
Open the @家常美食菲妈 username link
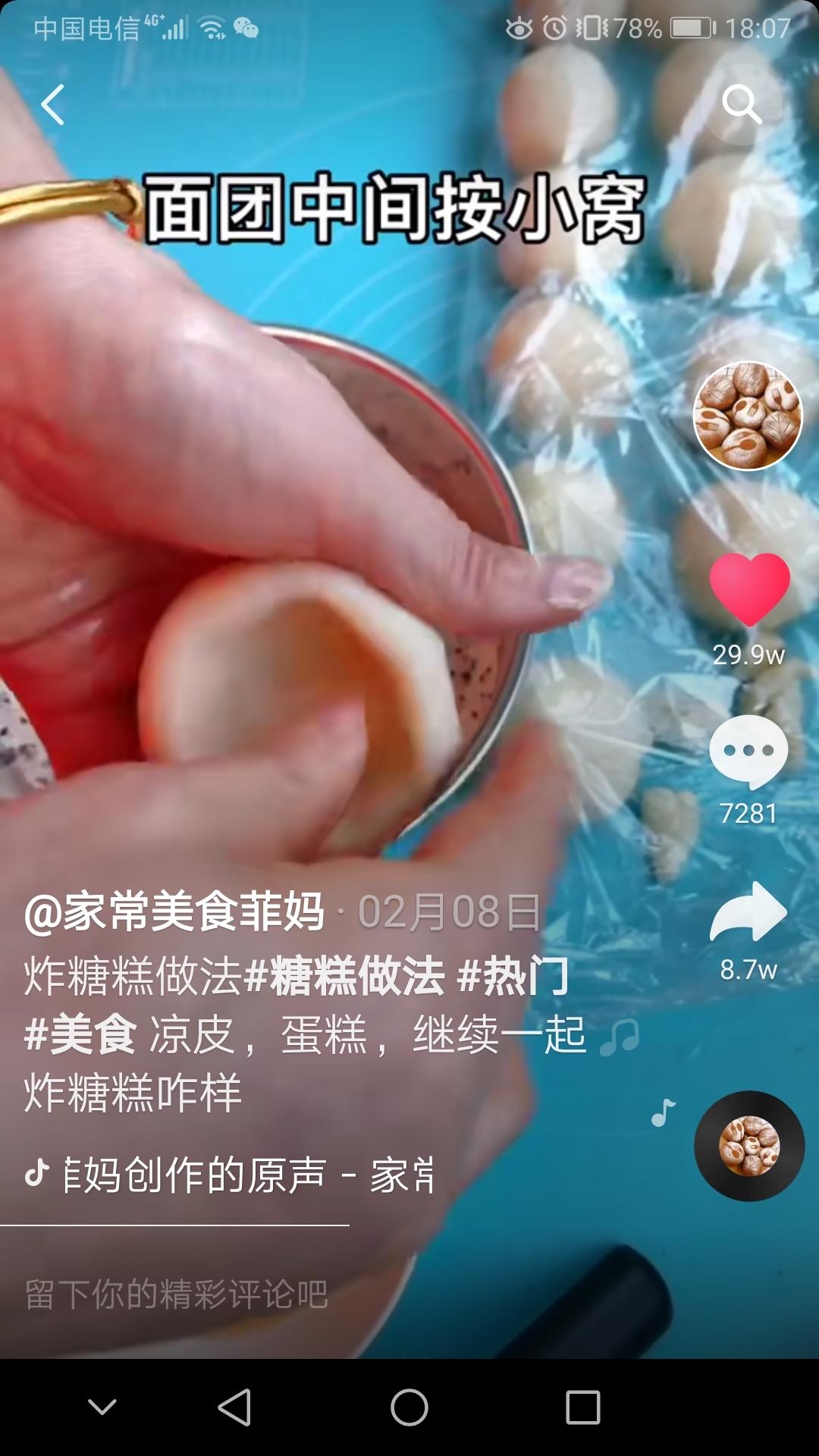174,912
